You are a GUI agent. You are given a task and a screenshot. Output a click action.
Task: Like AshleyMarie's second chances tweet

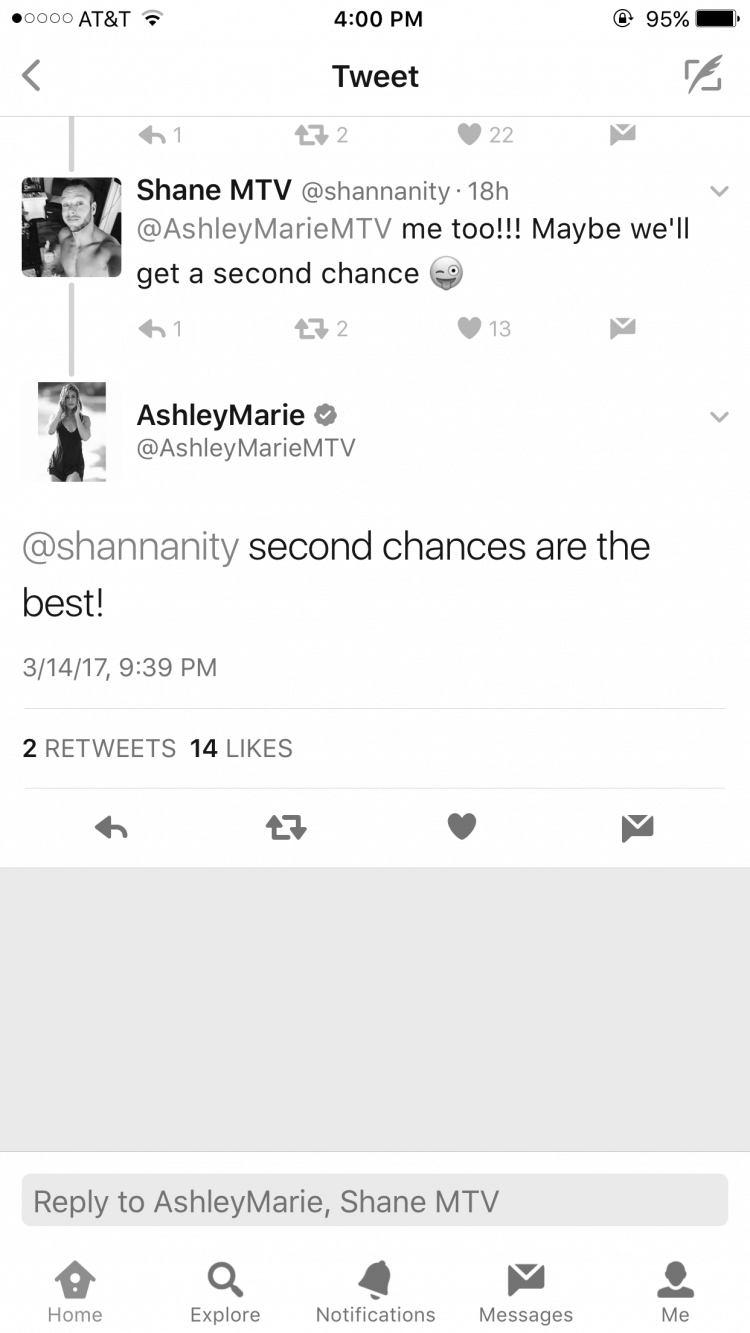(461, 827)
